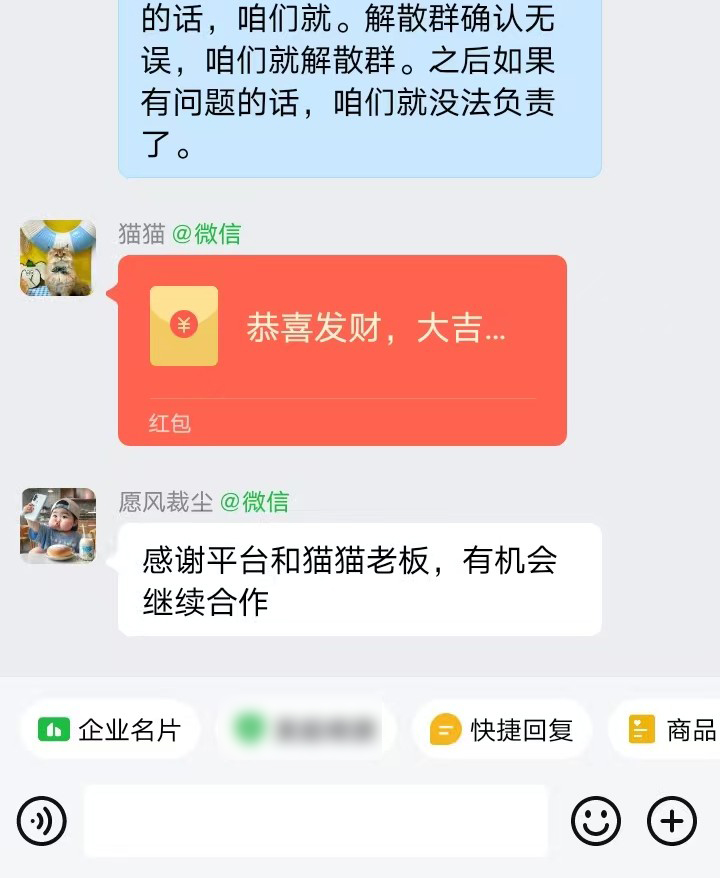View 愿风裁尘's profile avatar
Image resolution: width=720 pixels, height=878 pixels.
pos(58,525)
